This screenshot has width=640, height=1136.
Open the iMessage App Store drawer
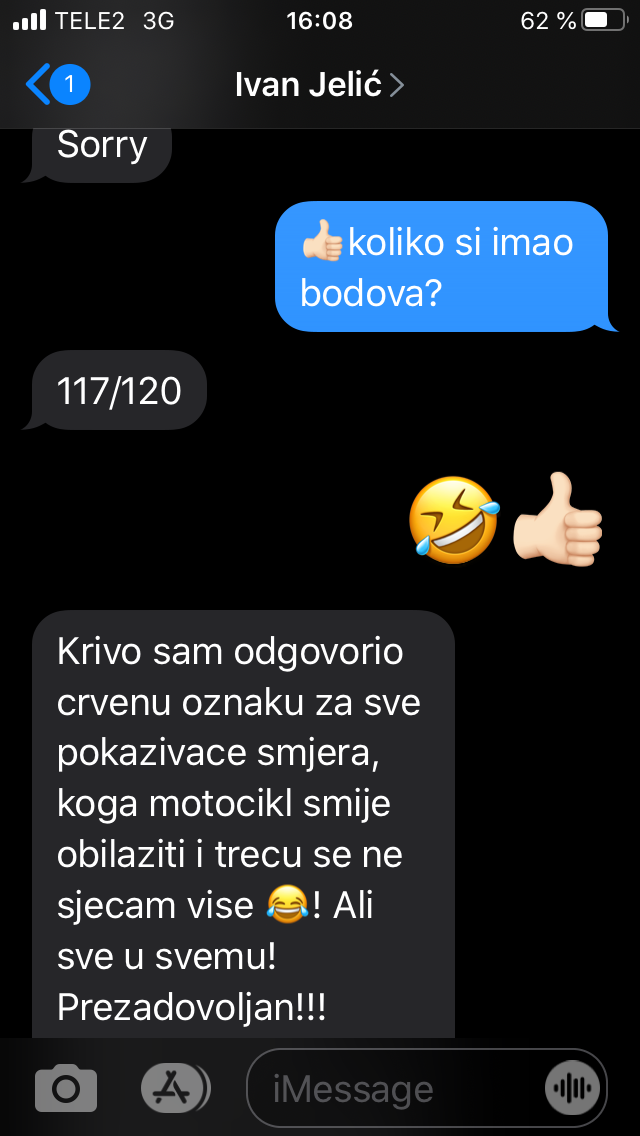(175, 1088)
